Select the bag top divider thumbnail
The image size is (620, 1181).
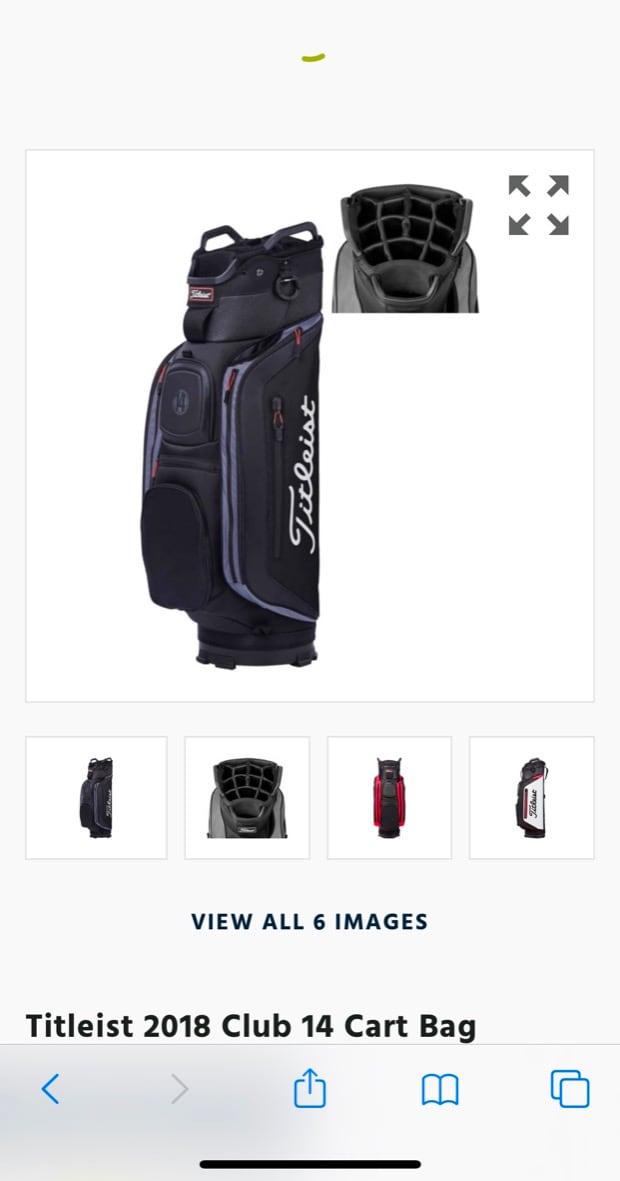[247, 797]
